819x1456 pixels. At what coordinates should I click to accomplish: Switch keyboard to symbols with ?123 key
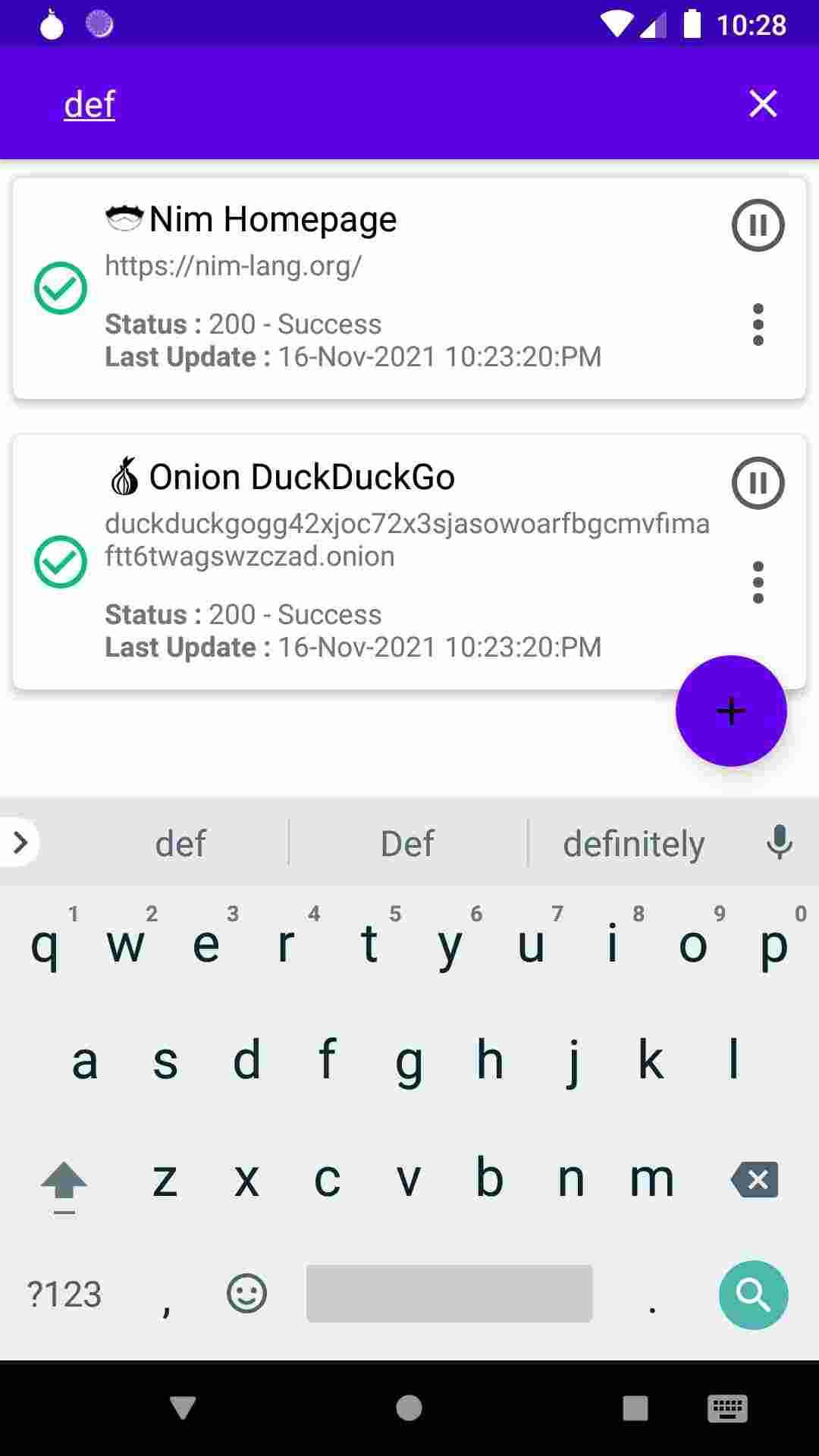(x=64, y=1294)
